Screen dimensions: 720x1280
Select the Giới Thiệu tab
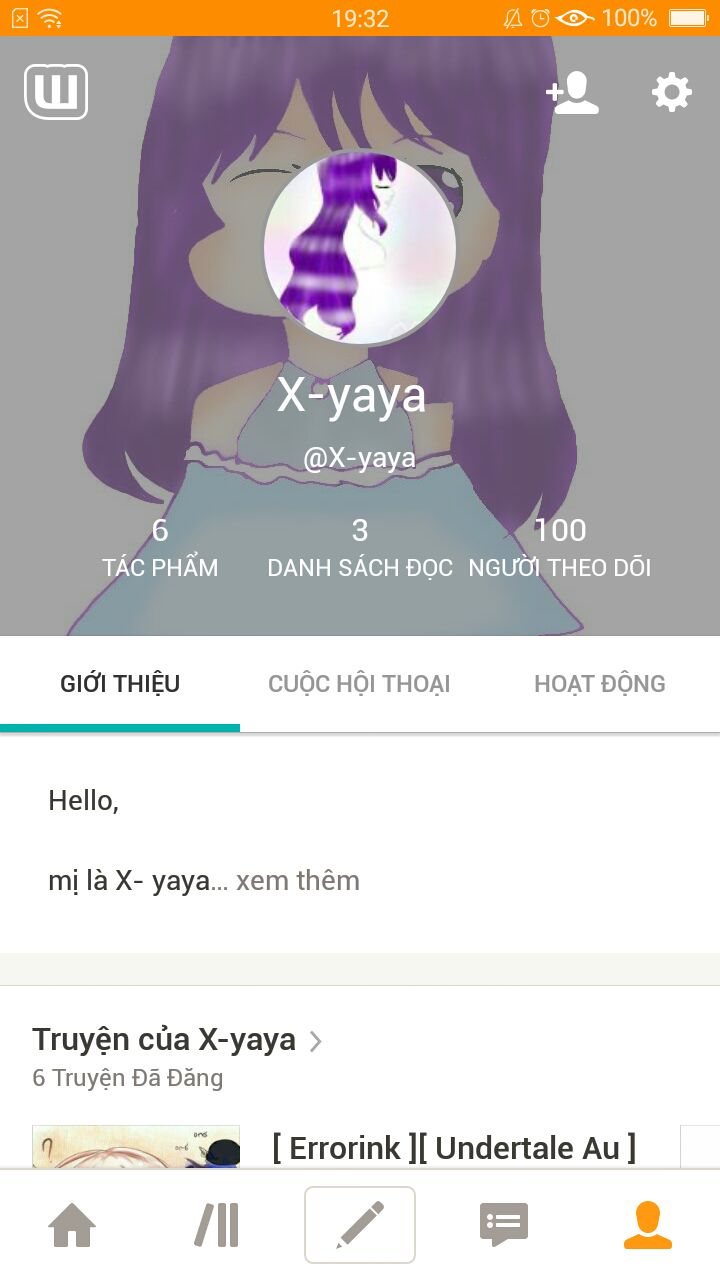[x=120, y=684]
